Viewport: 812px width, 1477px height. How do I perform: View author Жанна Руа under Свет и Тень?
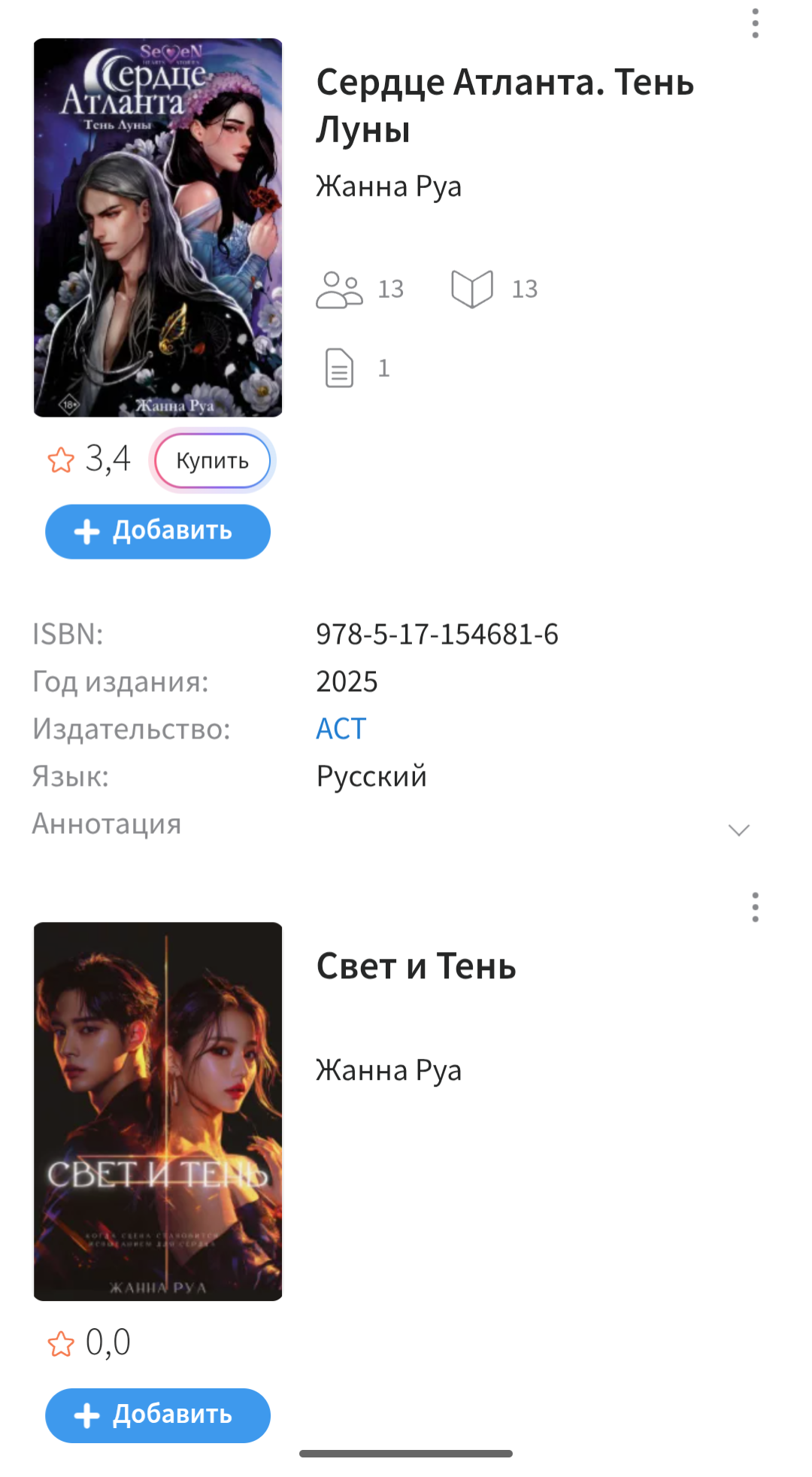coord(388,1070)
